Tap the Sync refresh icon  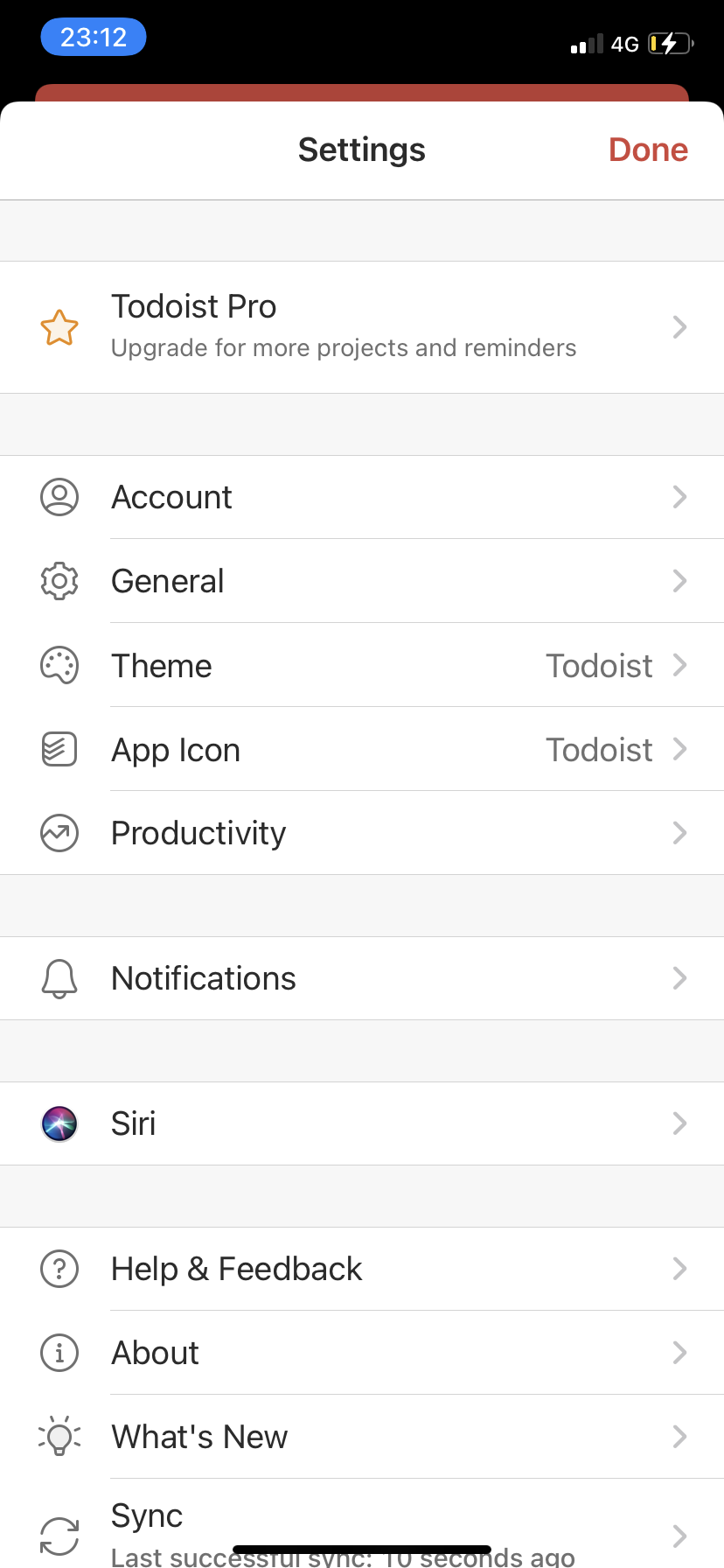click(59, 1528)
